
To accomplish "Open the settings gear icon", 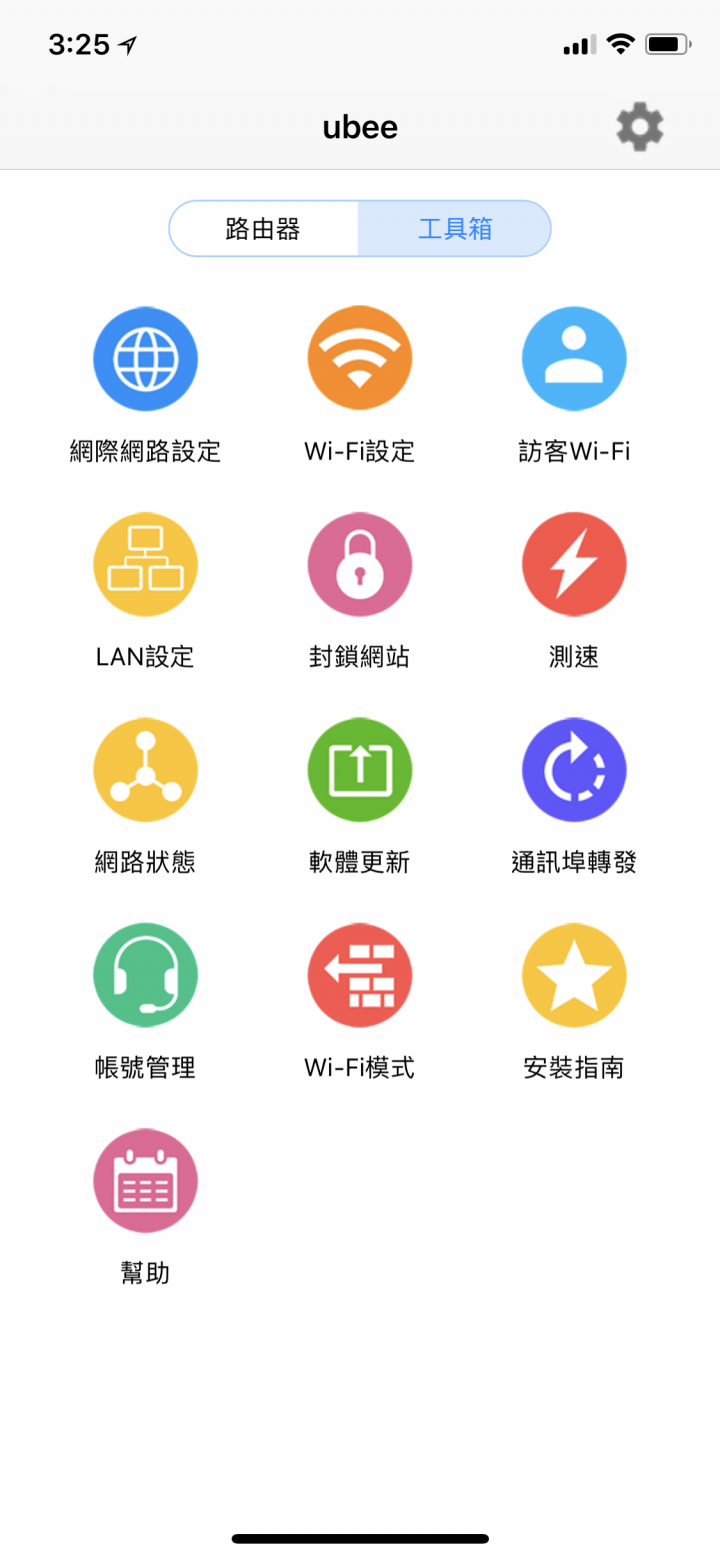I will [x=639, y=127].
